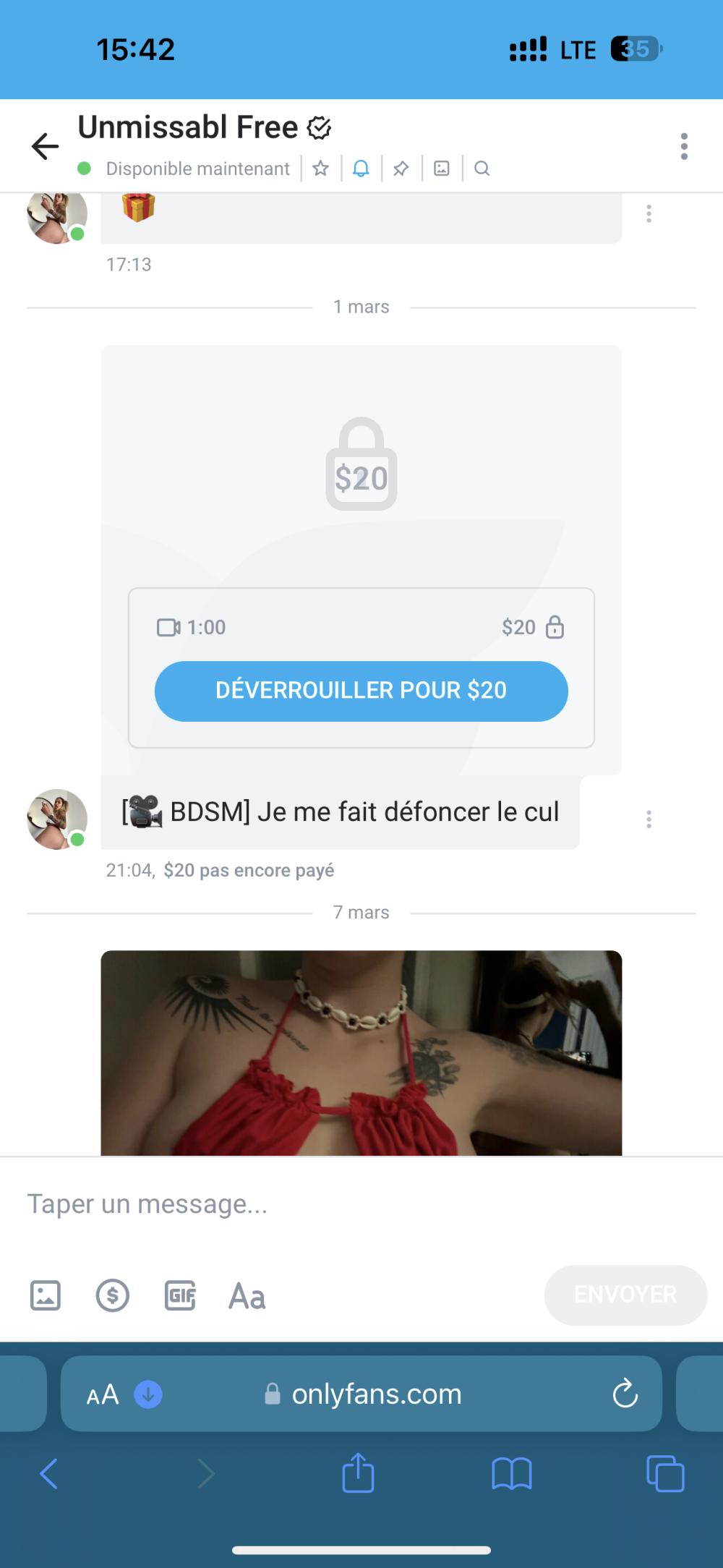Send a tip with the dollar icon
This screenshot has height=1568, width=723.
tap(113, 1295)
